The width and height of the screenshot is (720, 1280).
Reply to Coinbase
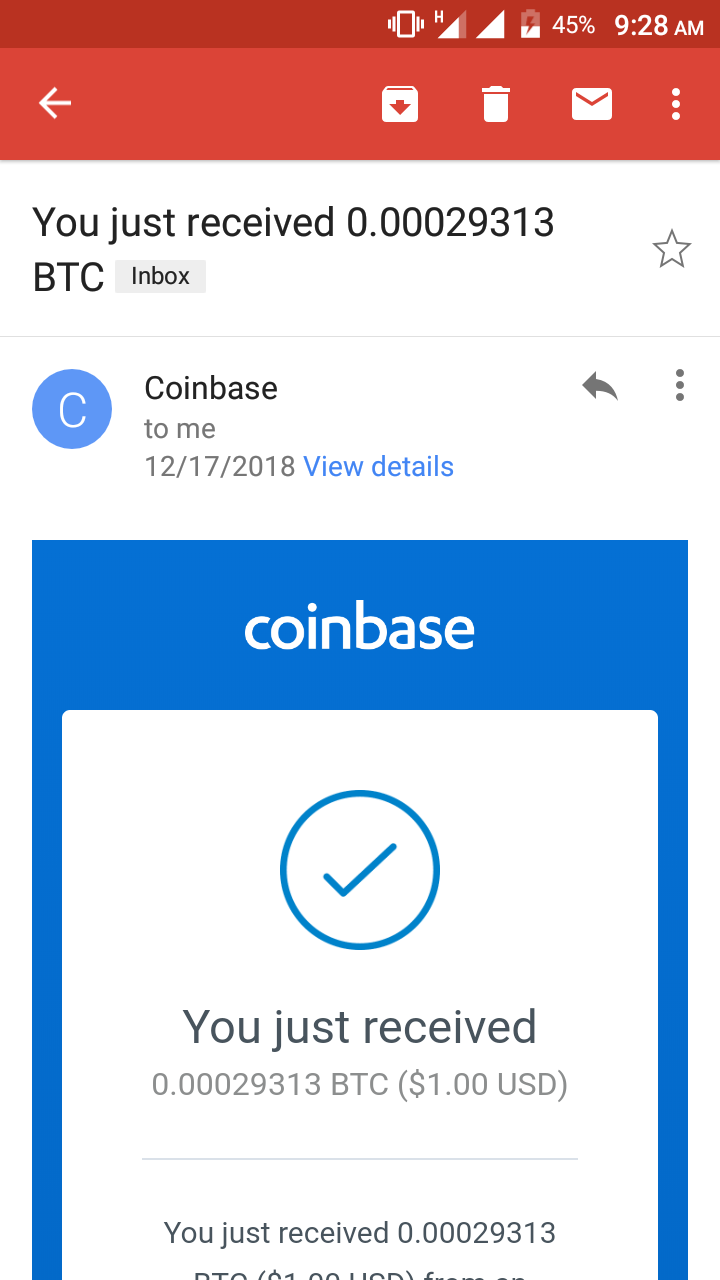pos(600,386)
